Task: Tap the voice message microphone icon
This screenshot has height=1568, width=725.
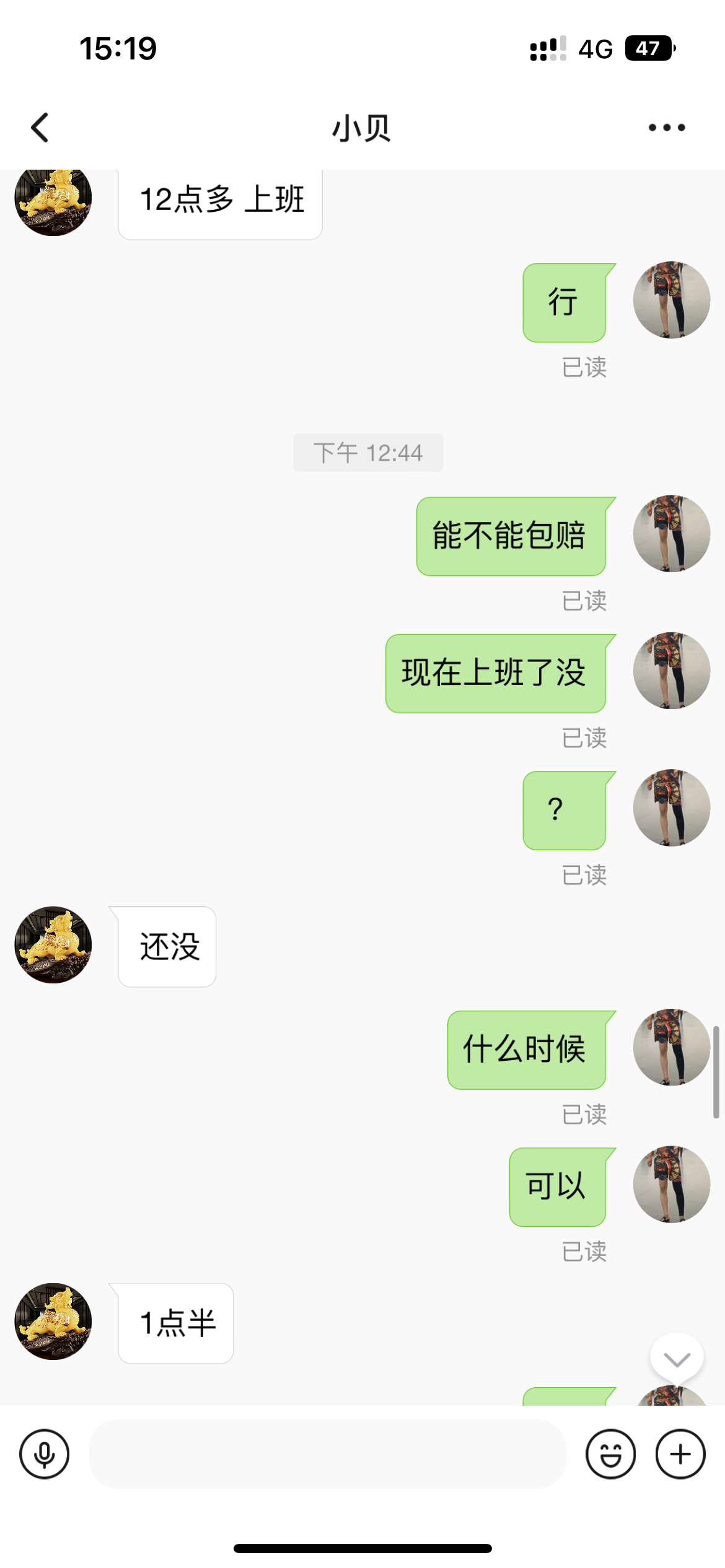Action: click(43, 1455)
